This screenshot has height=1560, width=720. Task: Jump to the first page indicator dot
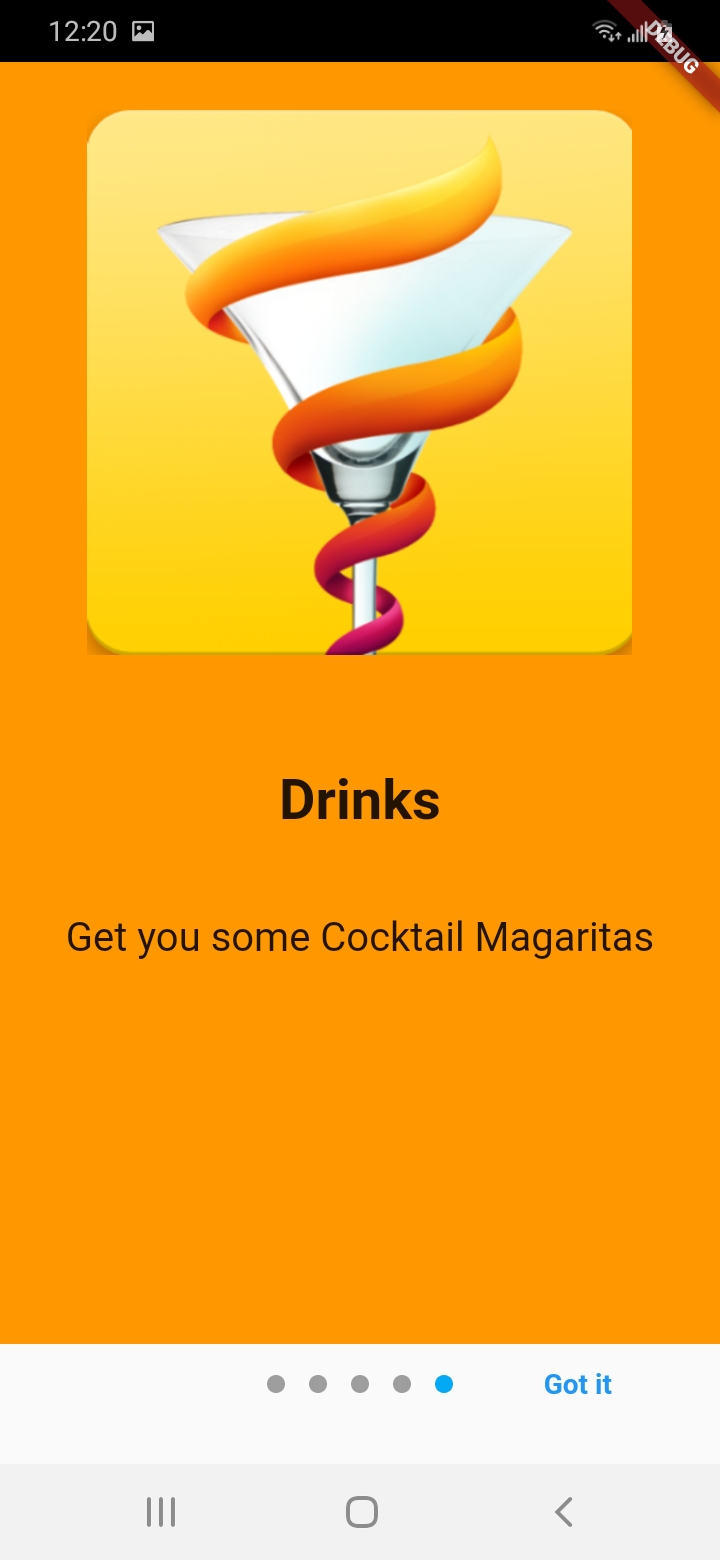[x=276, y=1384]
